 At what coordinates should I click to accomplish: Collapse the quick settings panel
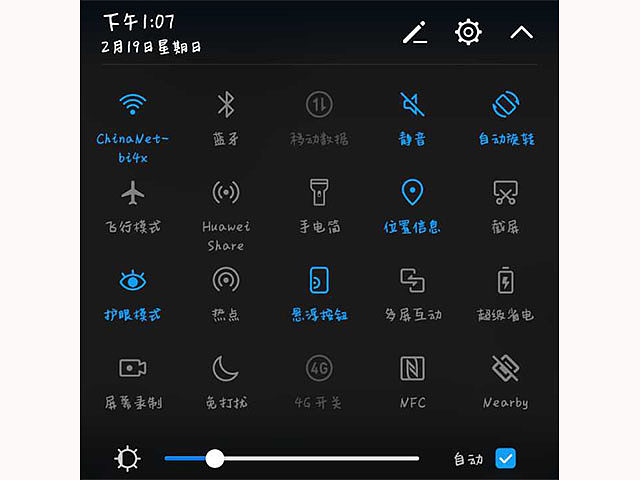coord(521,32)
